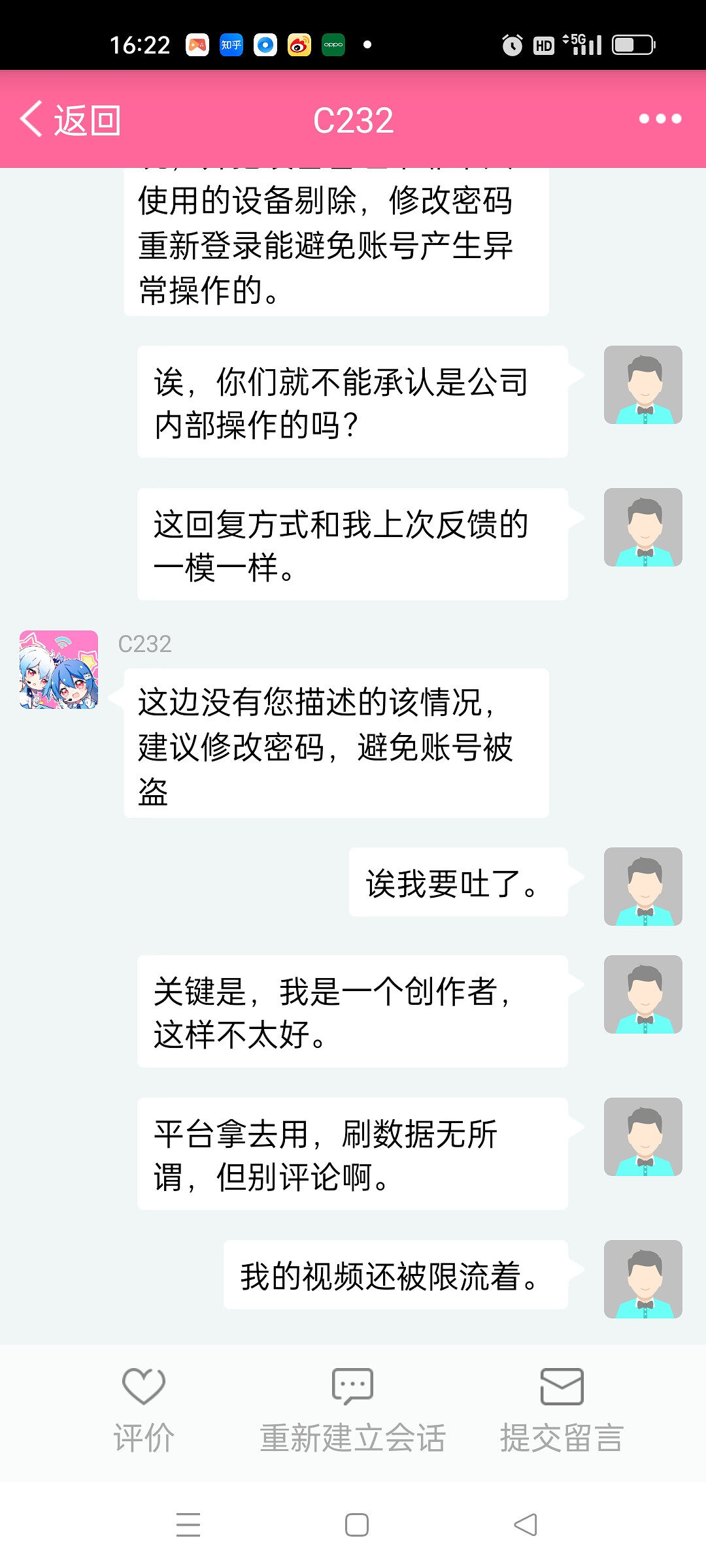706x1568 pixels.
Task: Tap system home button
Action: 356,1525
